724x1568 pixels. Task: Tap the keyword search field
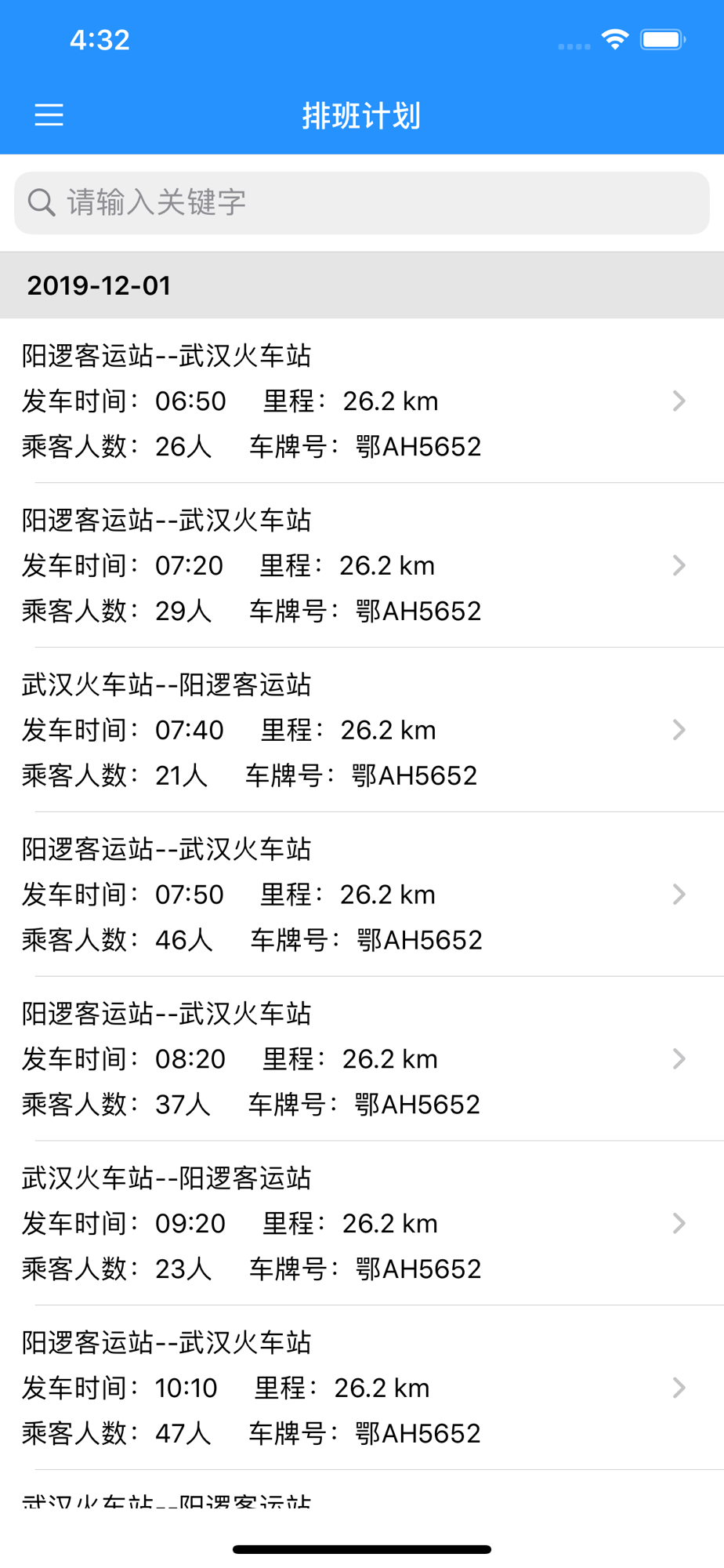[362, 203]
